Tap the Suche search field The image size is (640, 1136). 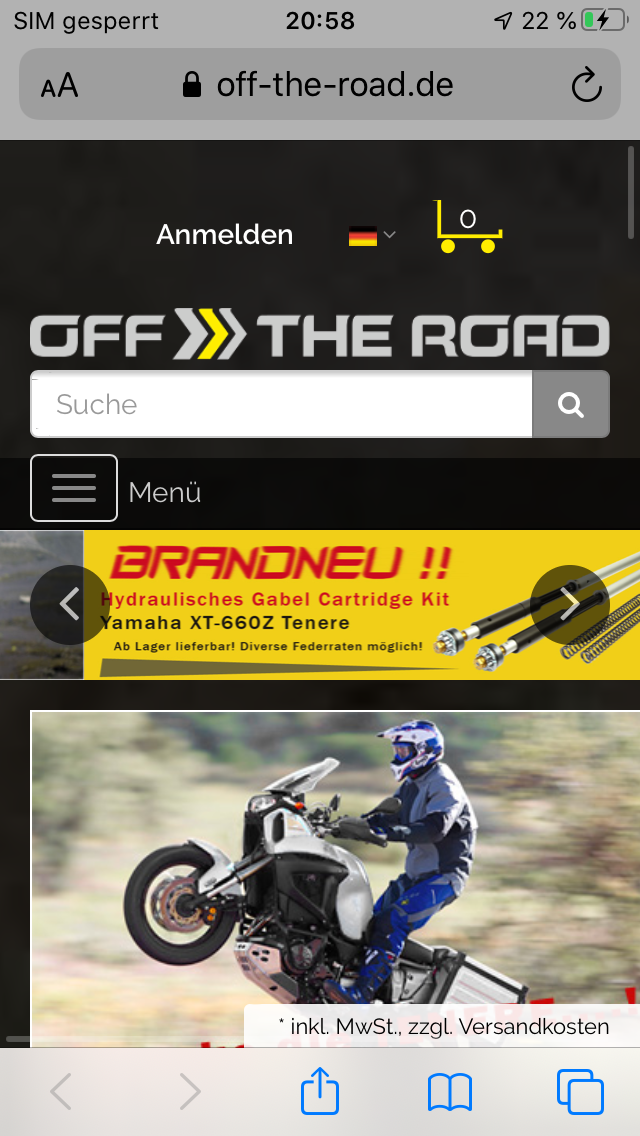coord(281,404)
